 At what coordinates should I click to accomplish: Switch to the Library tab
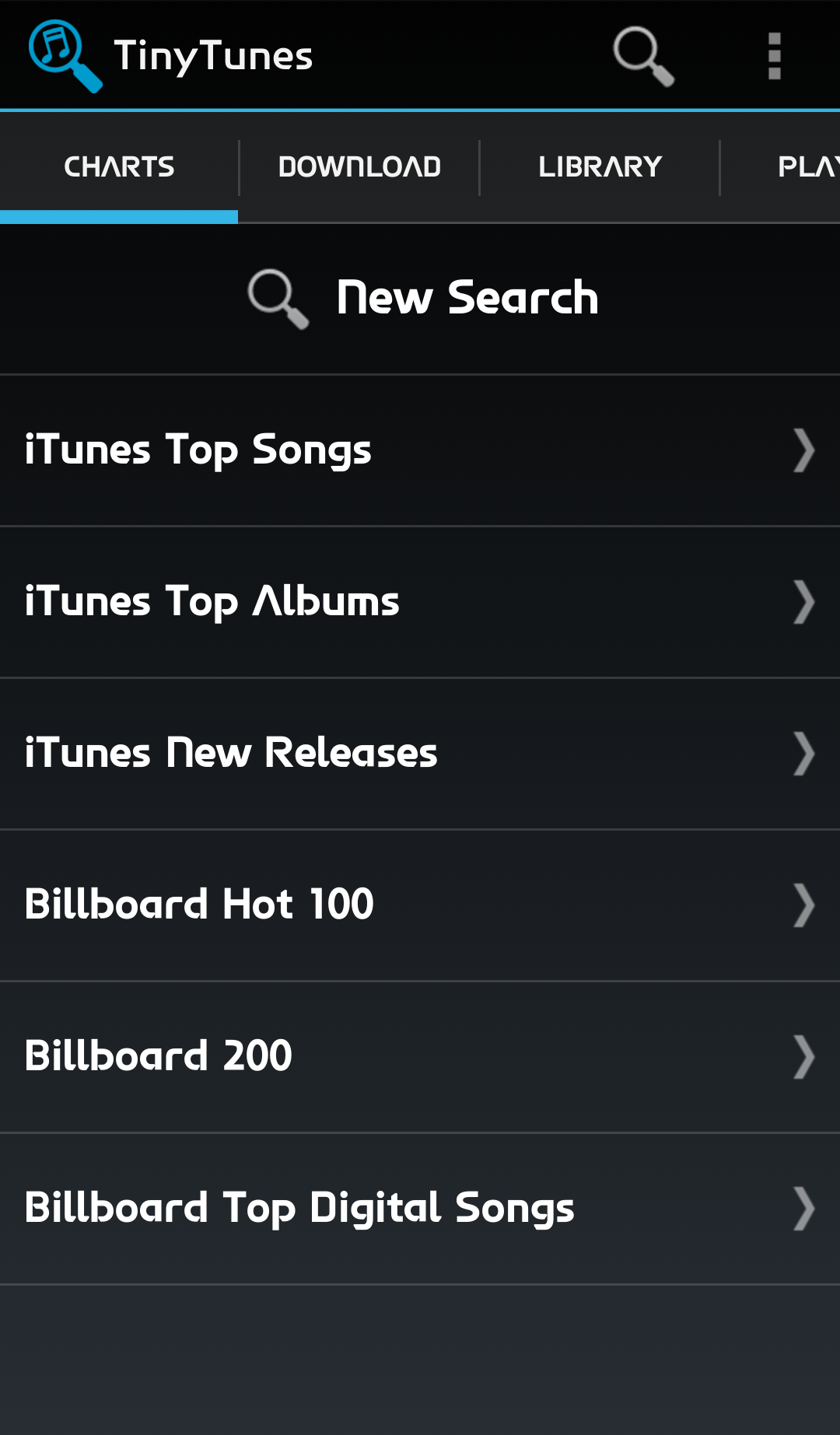(x=600, y=167)
